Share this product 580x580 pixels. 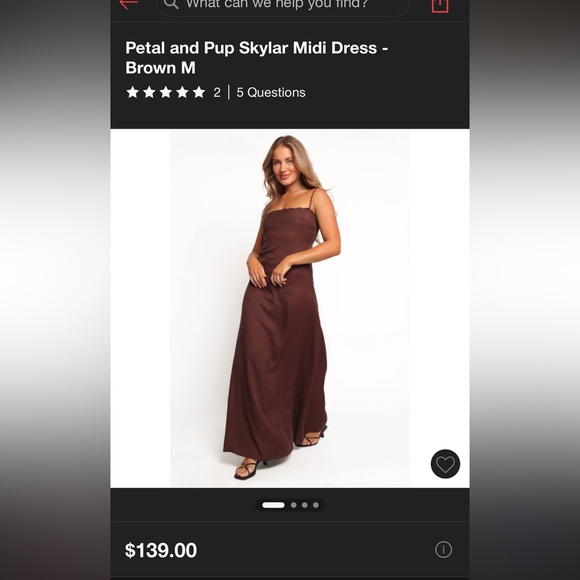[440, 6]
